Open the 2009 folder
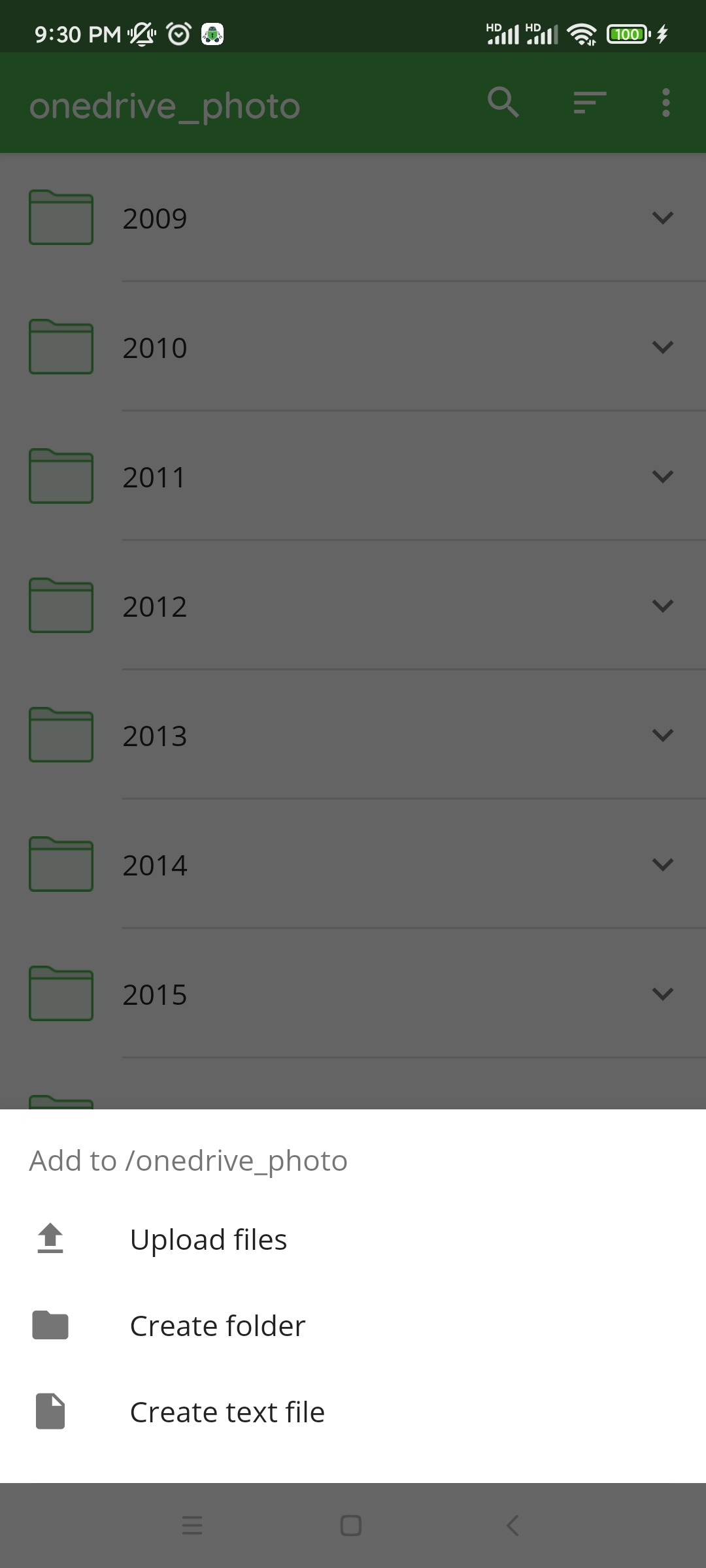706x1568 pixels. click(353, 218)
